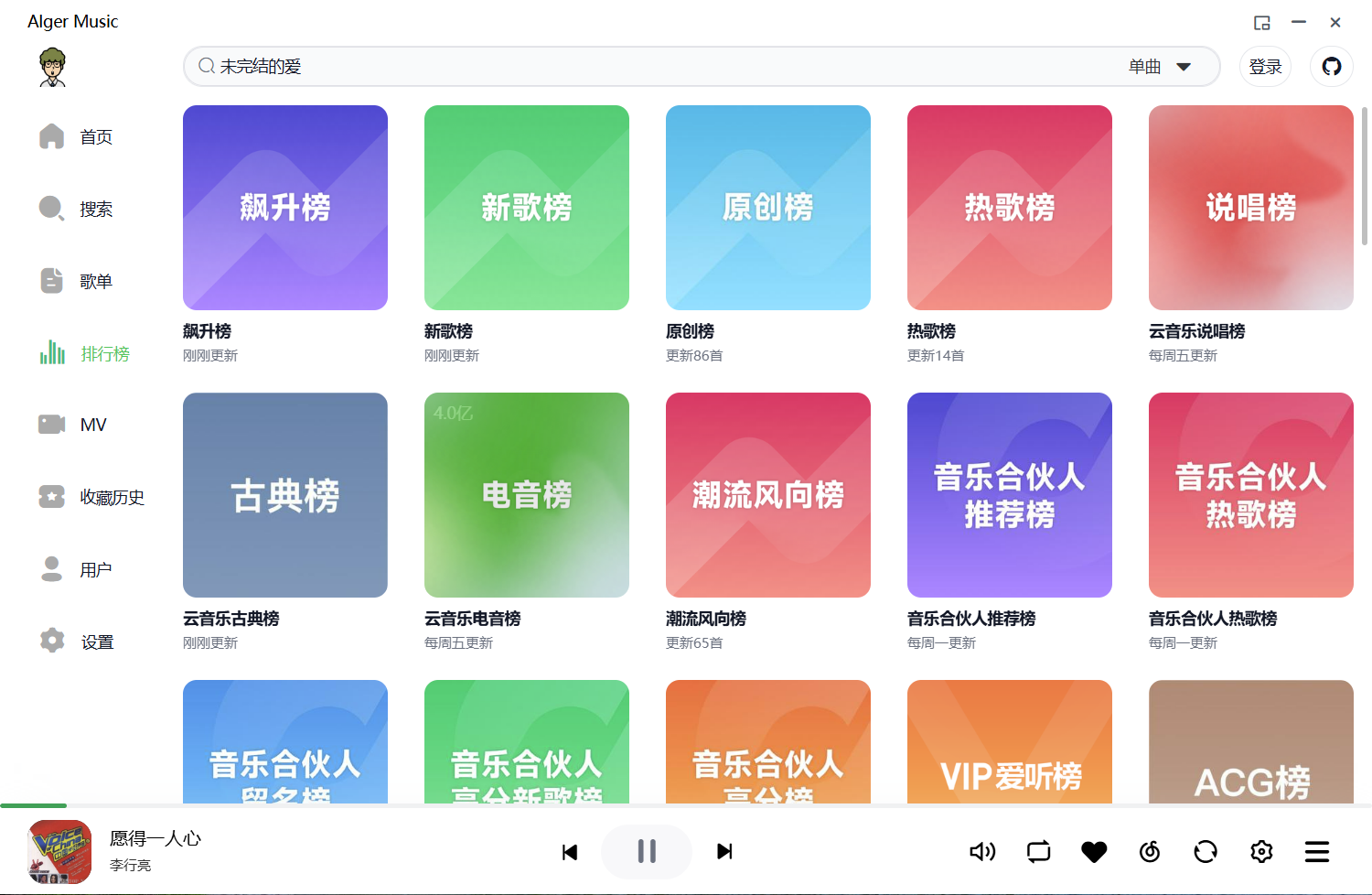Viewport: 1372px width, 895px height.
Task: Open the 潮流风向榜 chart card
Action: [x=768, y=495]
